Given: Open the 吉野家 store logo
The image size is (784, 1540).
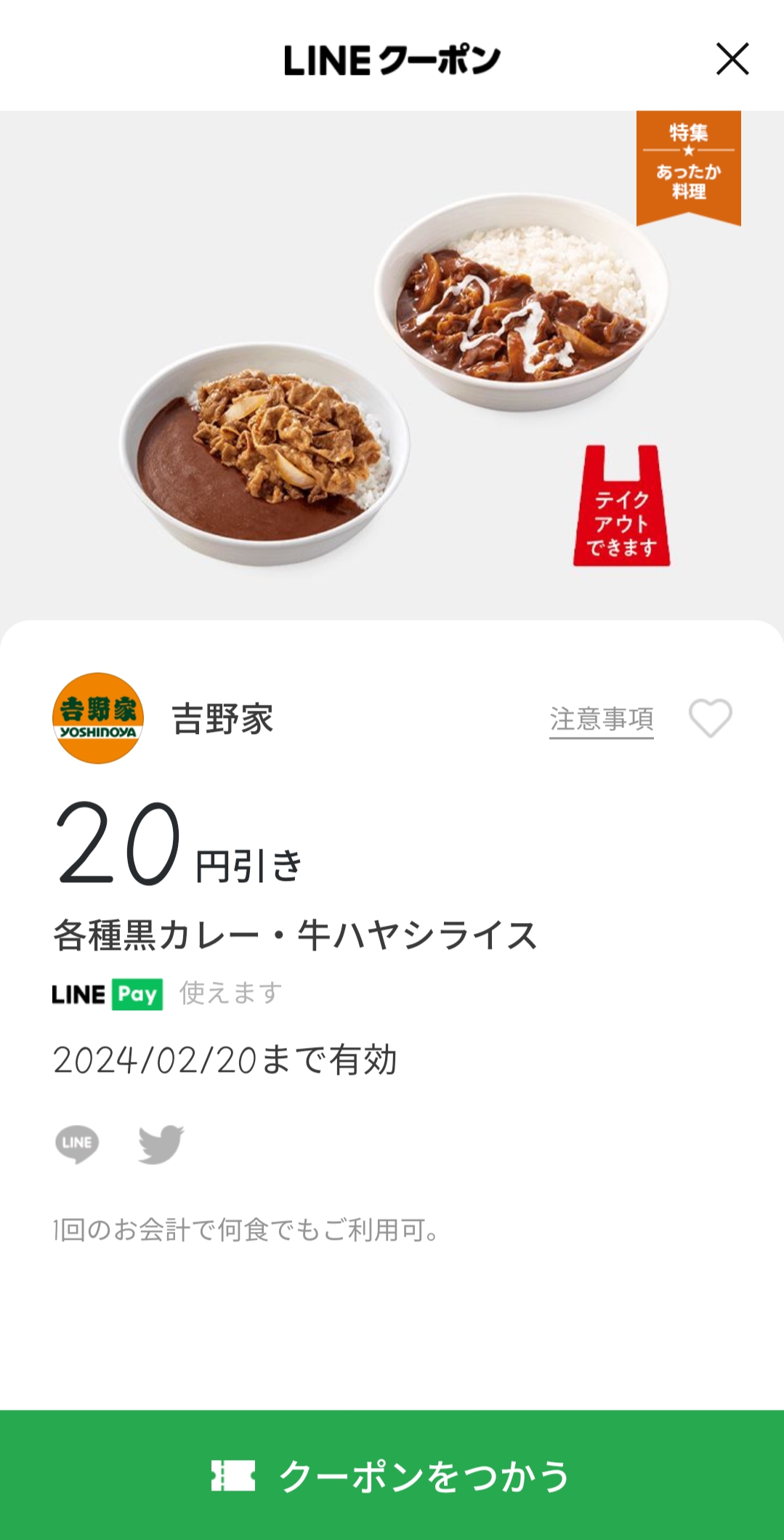Looking at the screenshot, I should click(98, 718).
